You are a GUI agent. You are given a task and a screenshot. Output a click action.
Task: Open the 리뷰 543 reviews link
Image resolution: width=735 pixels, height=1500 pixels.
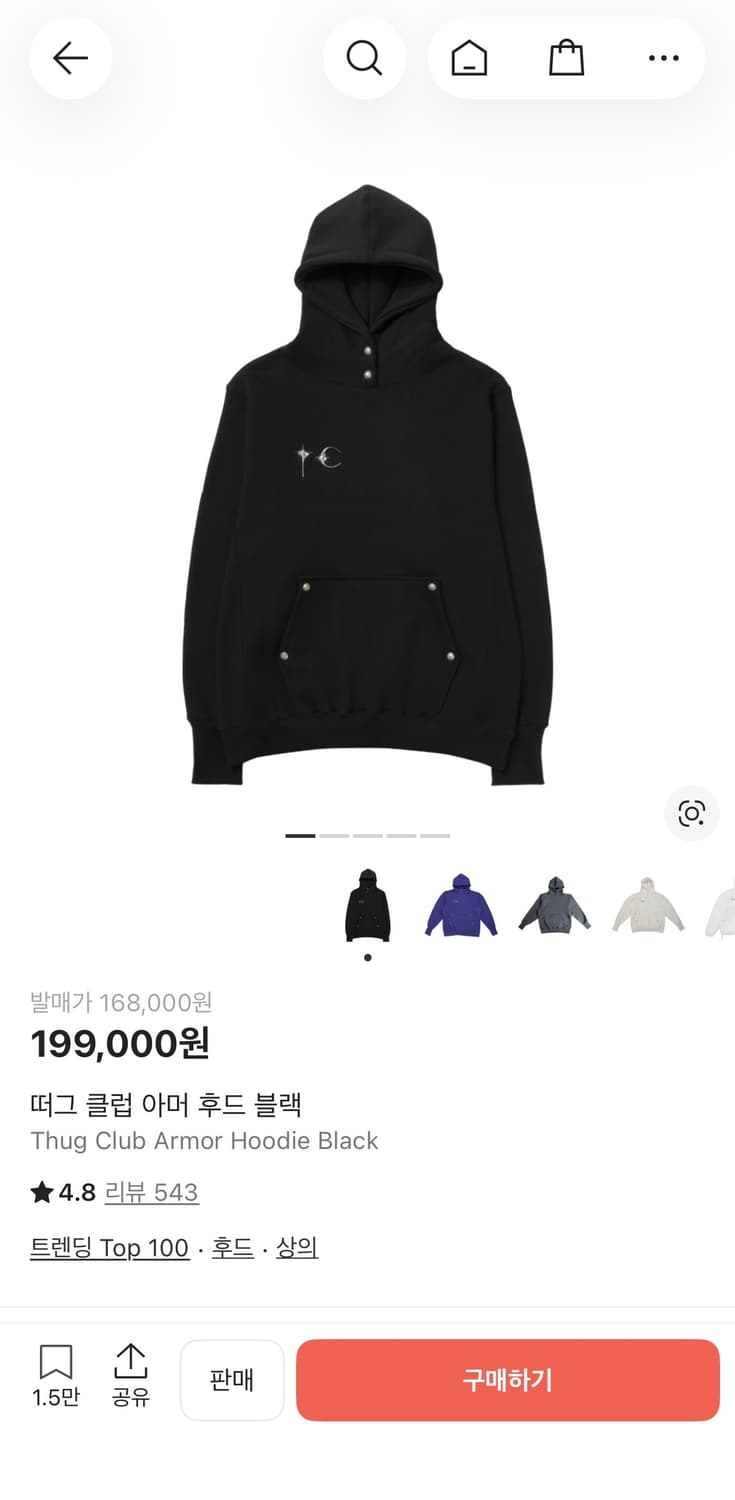click(152, 1192)
